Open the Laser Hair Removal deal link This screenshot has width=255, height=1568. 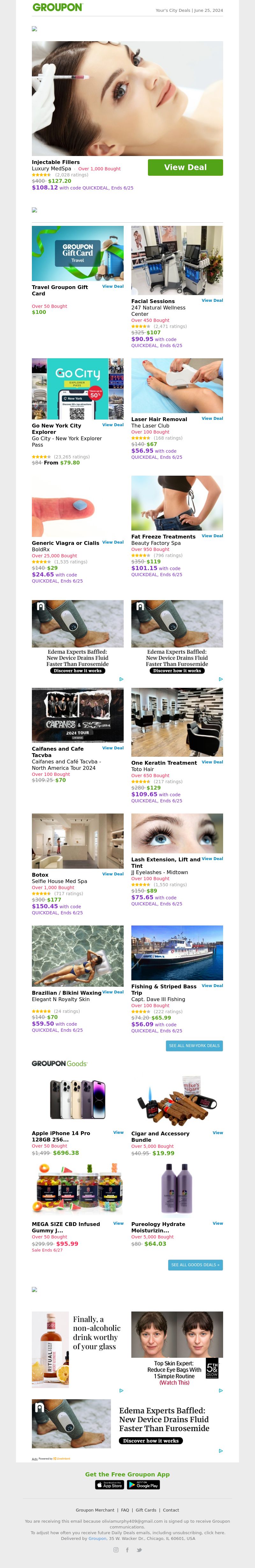(x=212, y=418)
